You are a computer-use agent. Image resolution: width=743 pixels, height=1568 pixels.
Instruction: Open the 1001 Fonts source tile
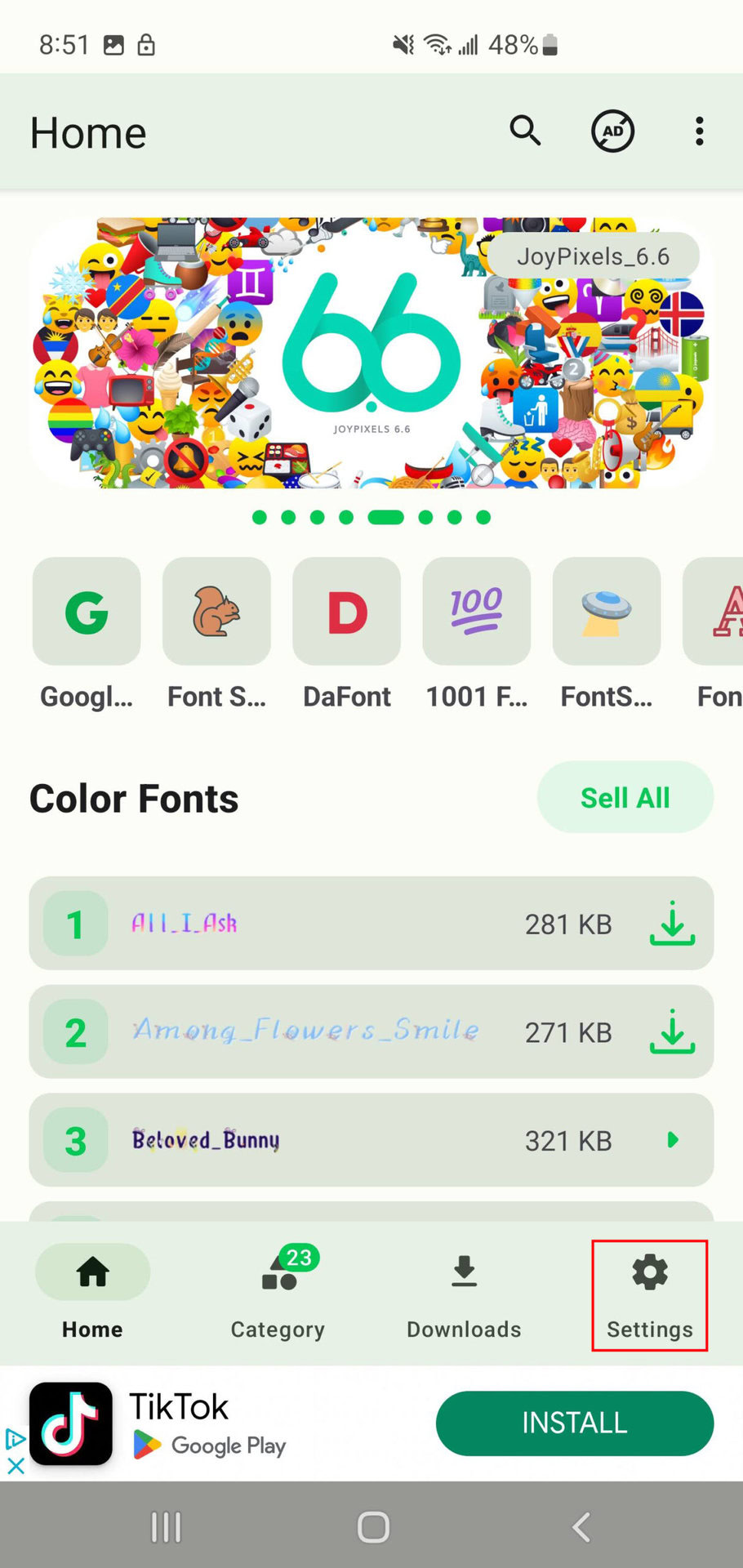tap(477, 612)
